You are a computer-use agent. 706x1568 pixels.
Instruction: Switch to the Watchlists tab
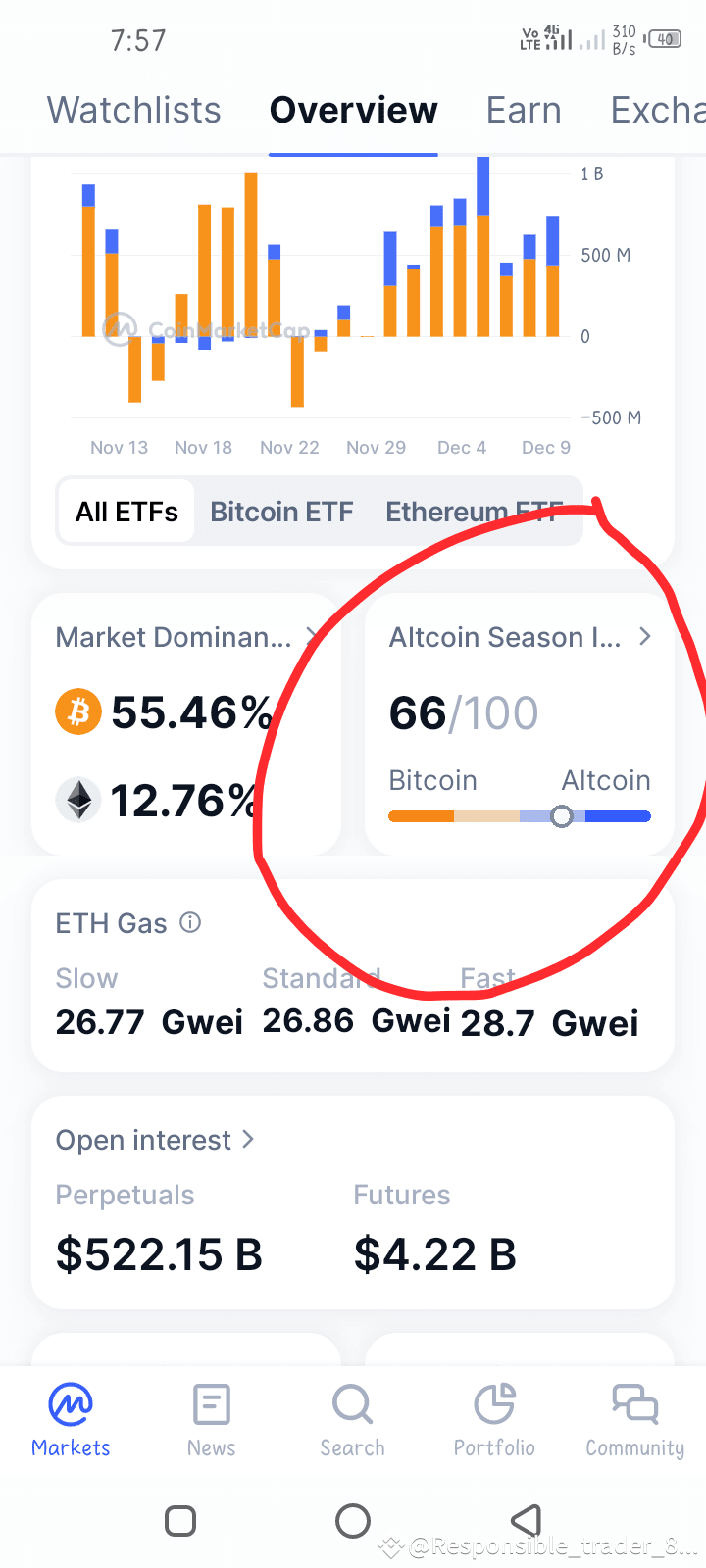[x=133, y=111]
